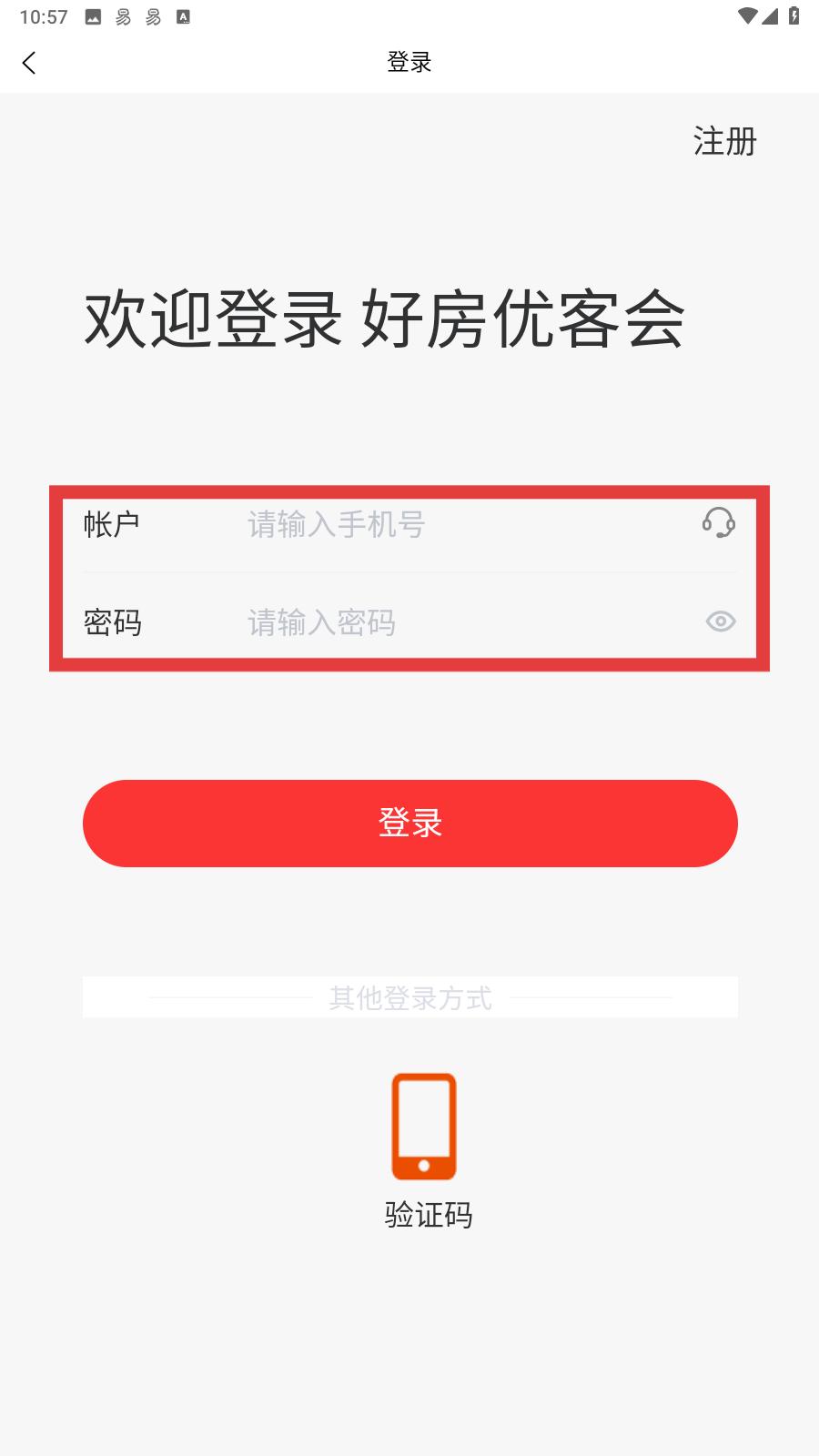Toggle password visibility eye icon
Image resolution: width=819 pixels, height=1456 pixels.
(x=720, y=622)
